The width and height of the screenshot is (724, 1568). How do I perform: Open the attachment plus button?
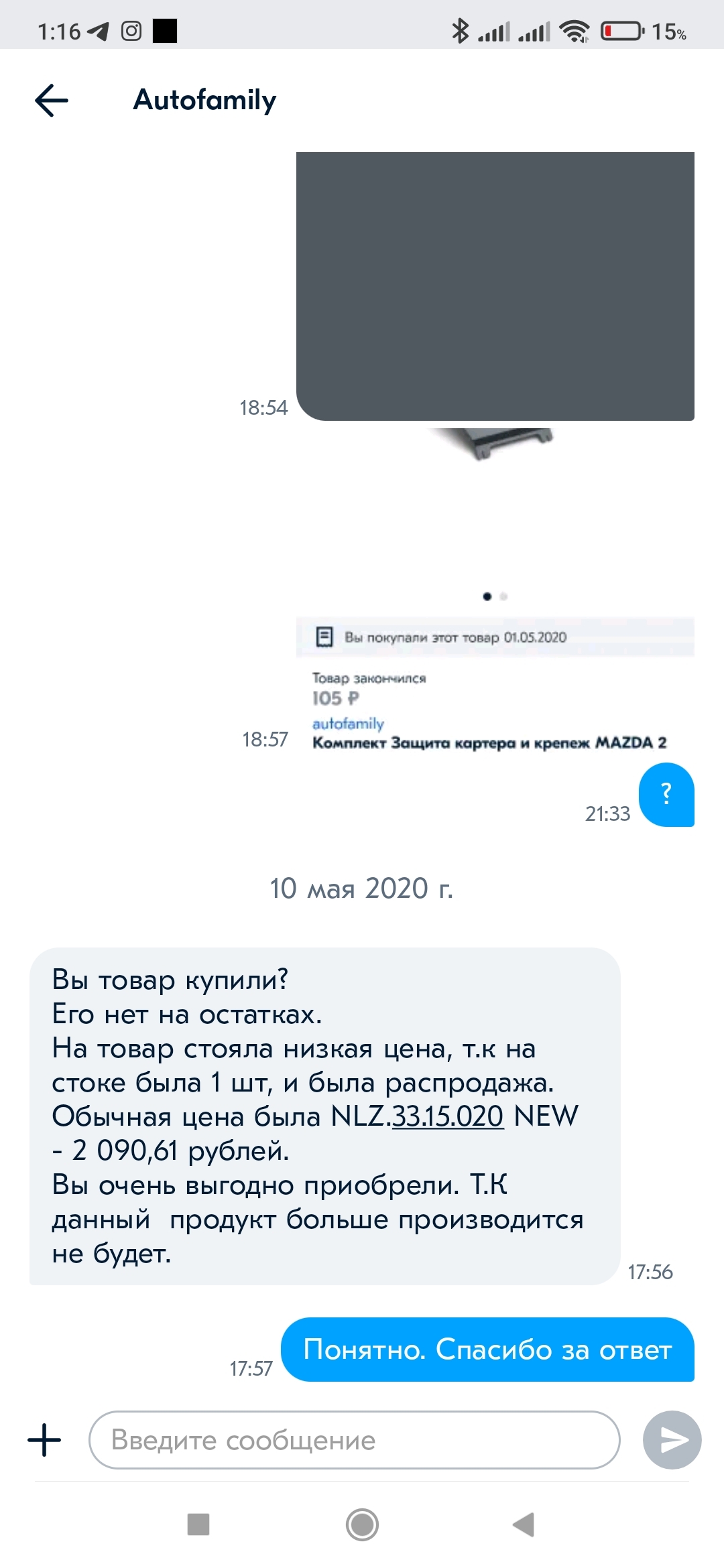44,1439
